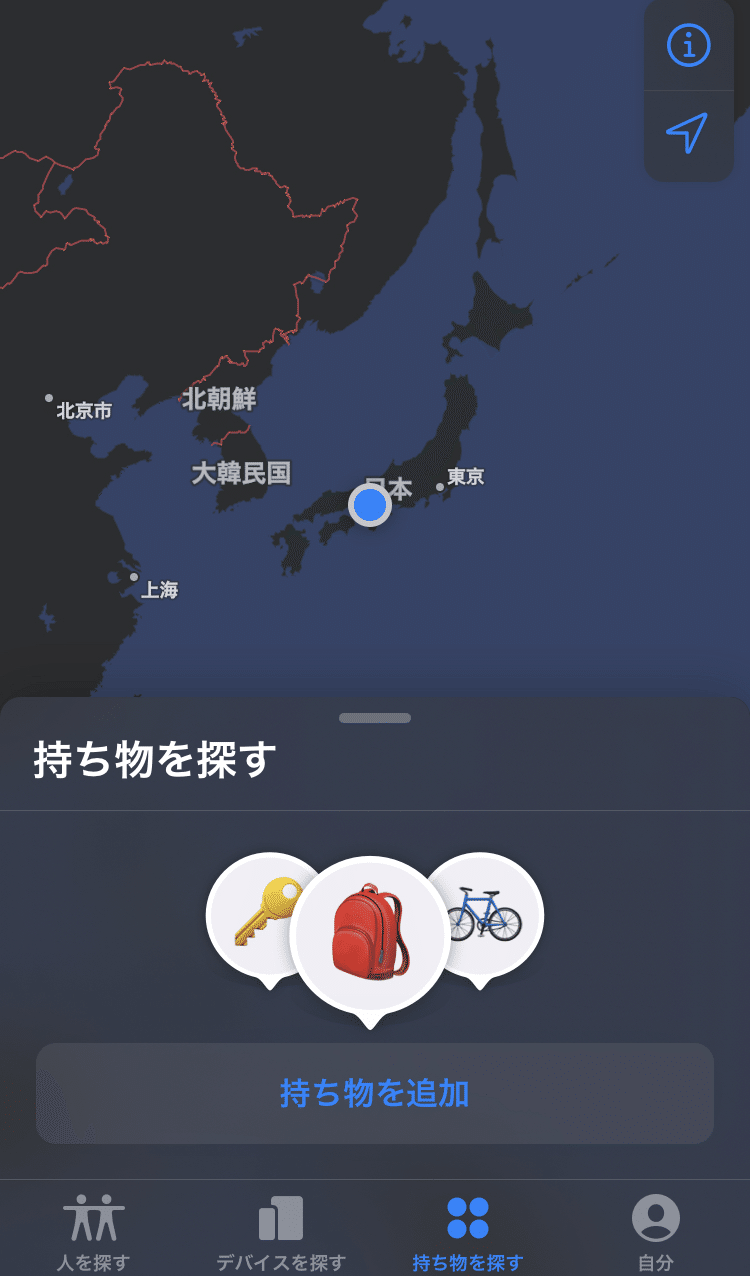
Task: Select the 持ち物を探す tab
Action: [468, 1232]
